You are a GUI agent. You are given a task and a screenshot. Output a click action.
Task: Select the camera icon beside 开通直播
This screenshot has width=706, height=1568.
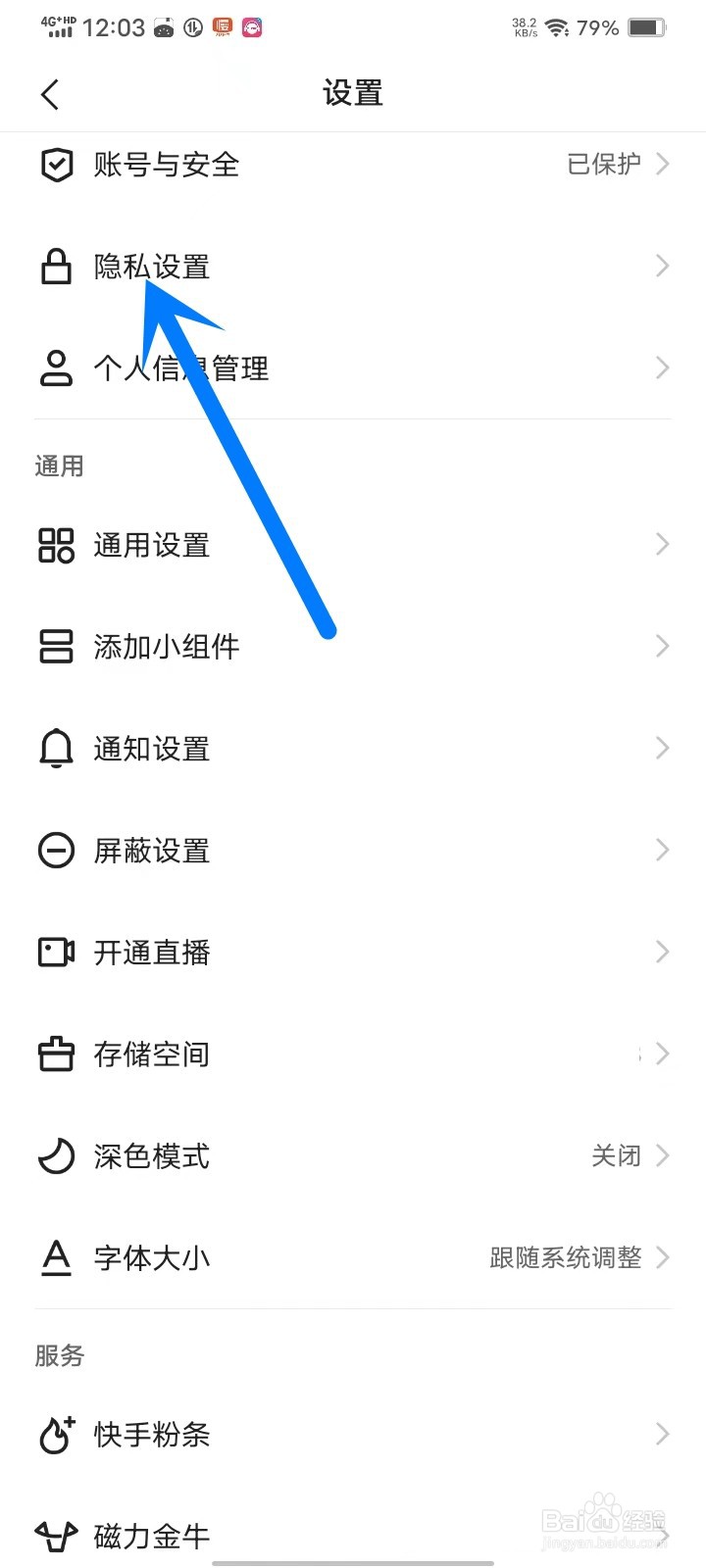point(56,952)
